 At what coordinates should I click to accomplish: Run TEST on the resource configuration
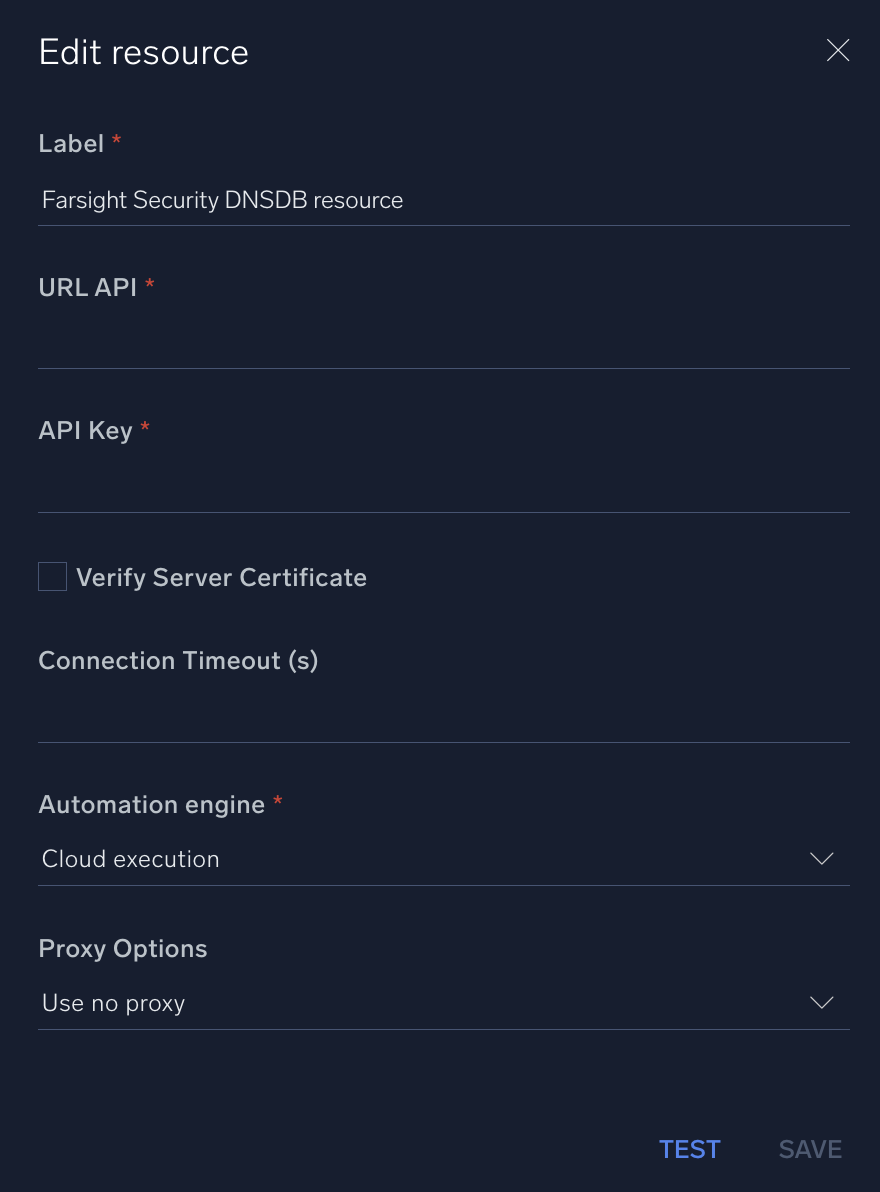(x=689, y=1149)
